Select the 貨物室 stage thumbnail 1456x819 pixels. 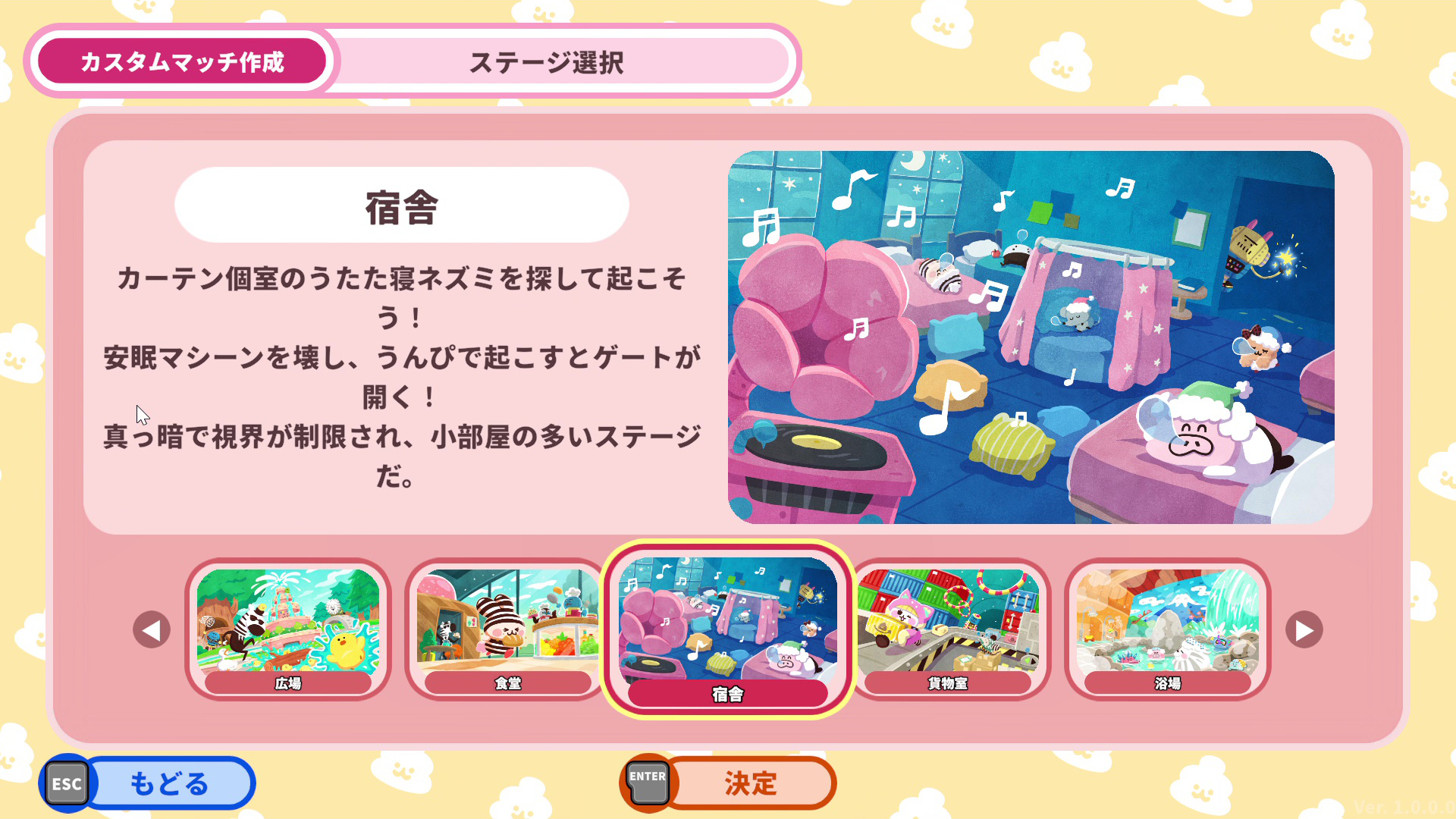pos(948,629)
